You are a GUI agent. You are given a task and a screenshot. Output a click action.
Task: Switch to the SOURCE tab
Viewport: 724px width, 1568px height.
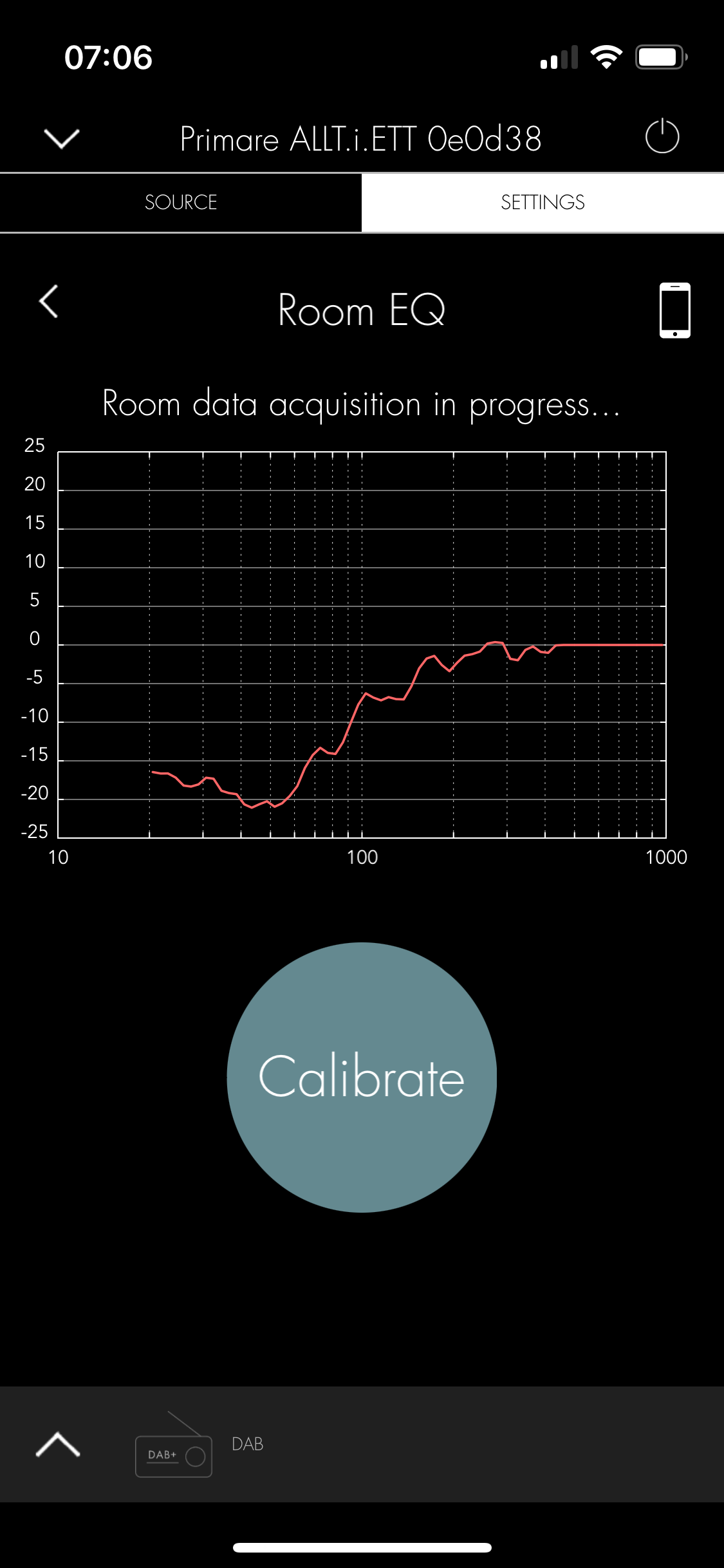point(181,202)
